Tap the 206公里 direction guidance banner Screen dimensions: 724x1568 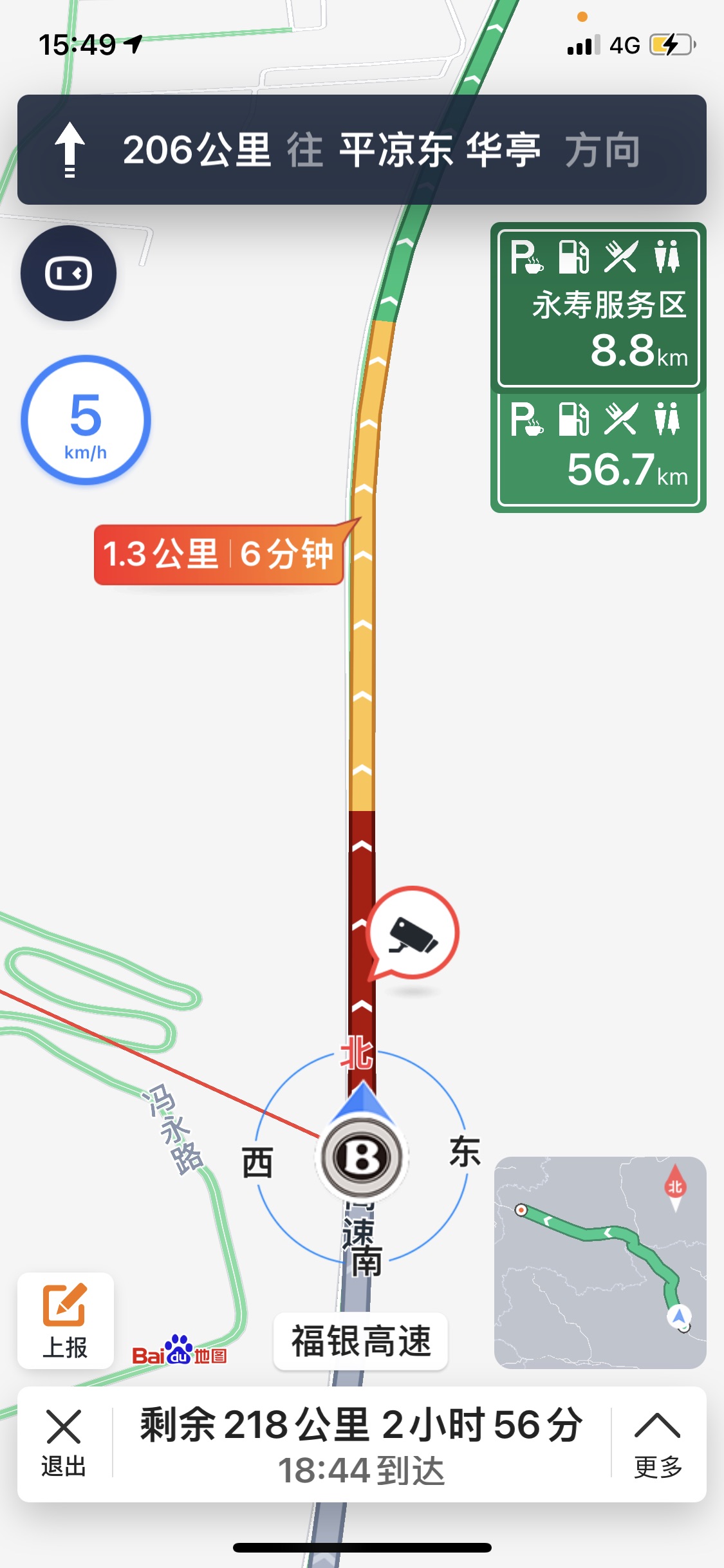(362, 150)
